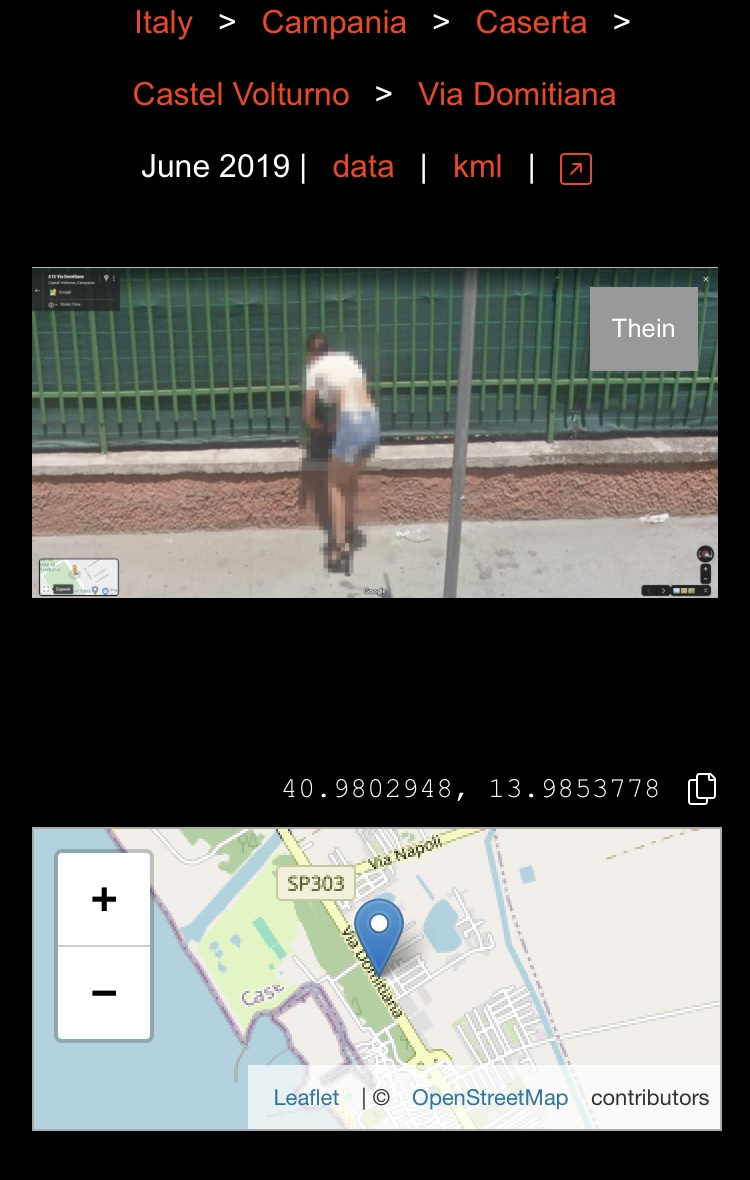
Task: Navigate to Castel Volturno breadcrumb
Action: pyautogui.click(x=241, y=94)
